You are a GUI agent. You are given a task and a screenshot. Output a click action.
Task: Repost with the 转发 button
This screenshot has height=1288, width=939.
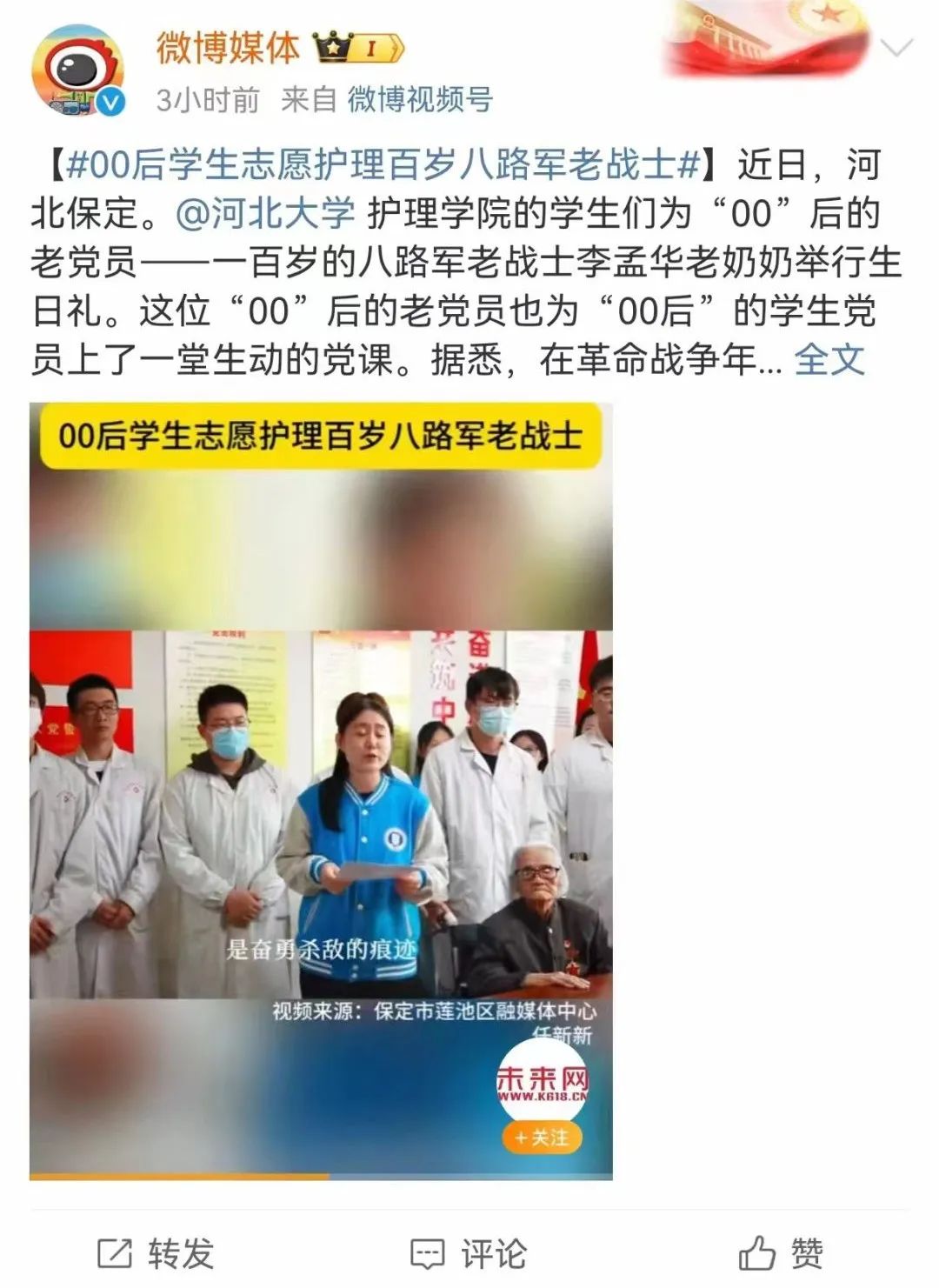pos(156,1253)
